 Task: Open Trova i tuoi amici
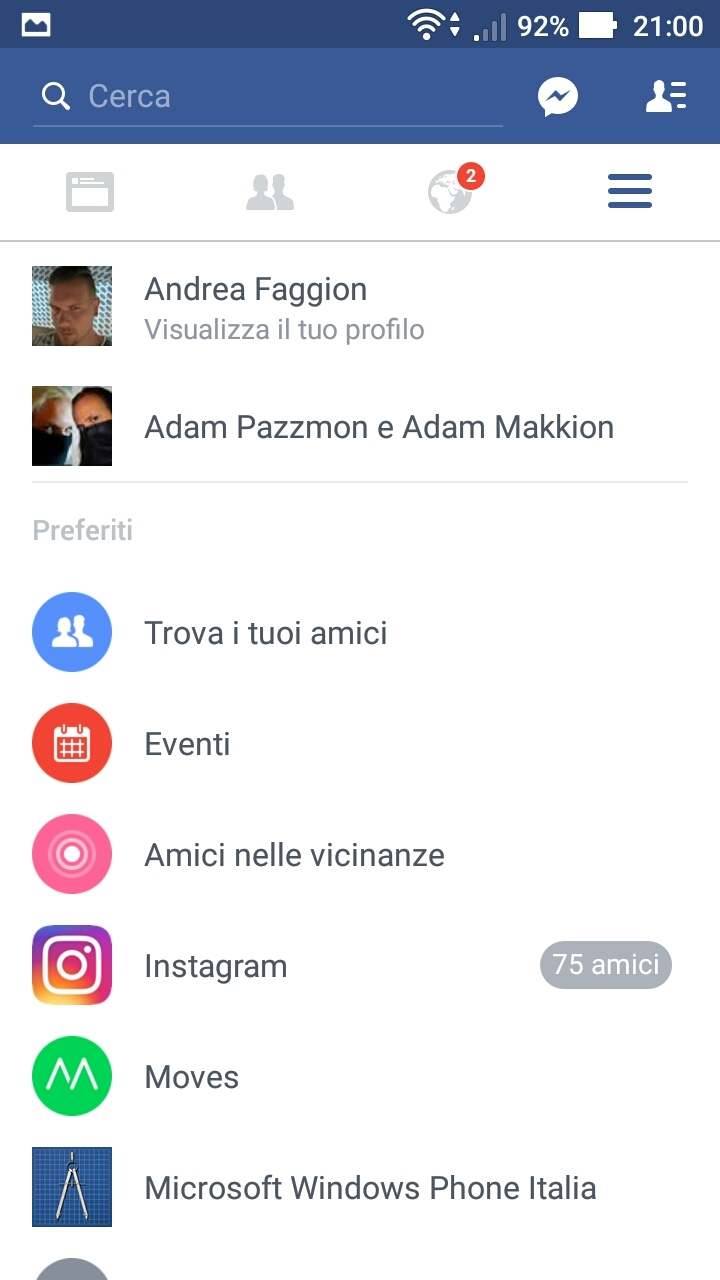[360, 633]
